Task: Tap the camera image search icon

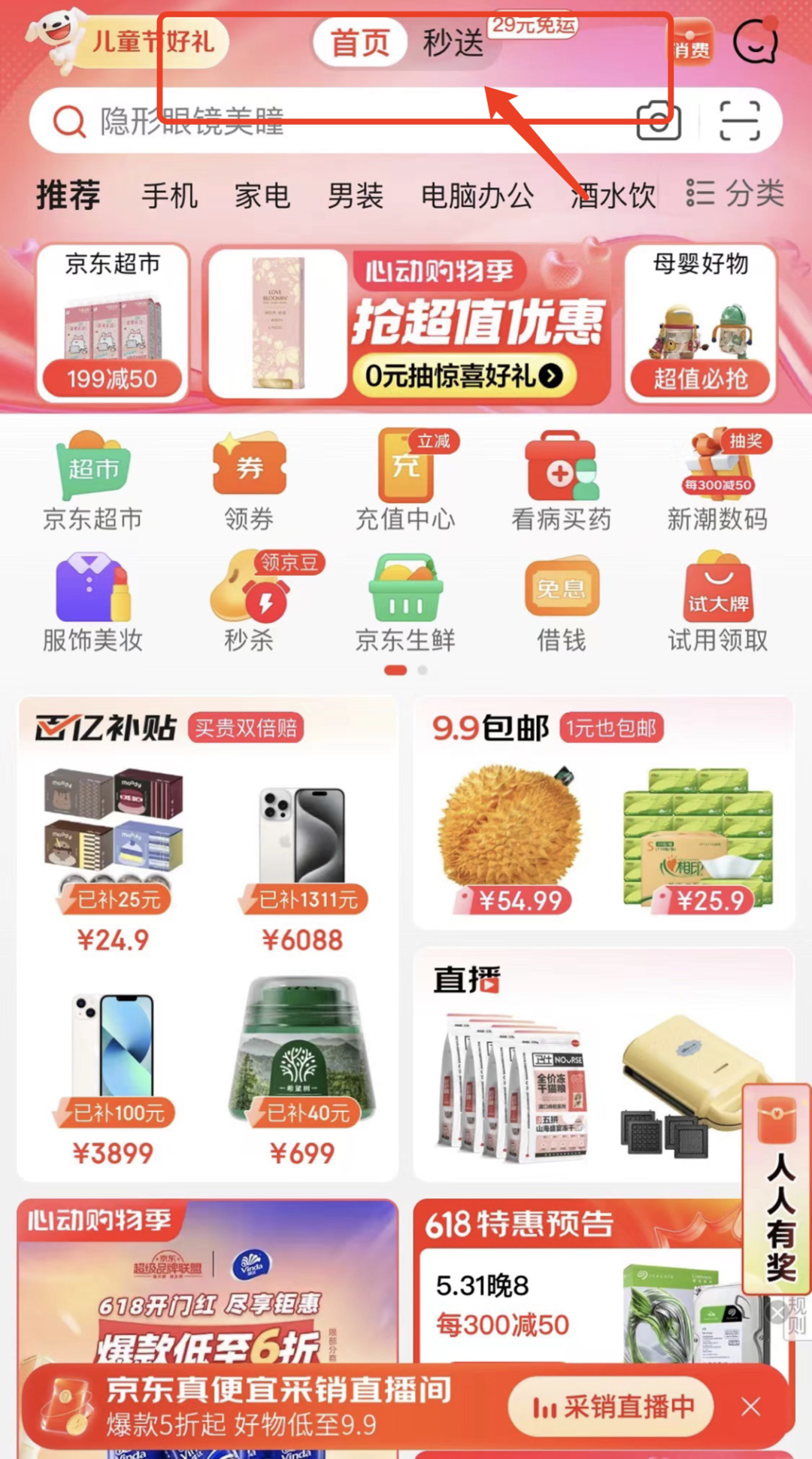Action: click(x=659, y=121)
